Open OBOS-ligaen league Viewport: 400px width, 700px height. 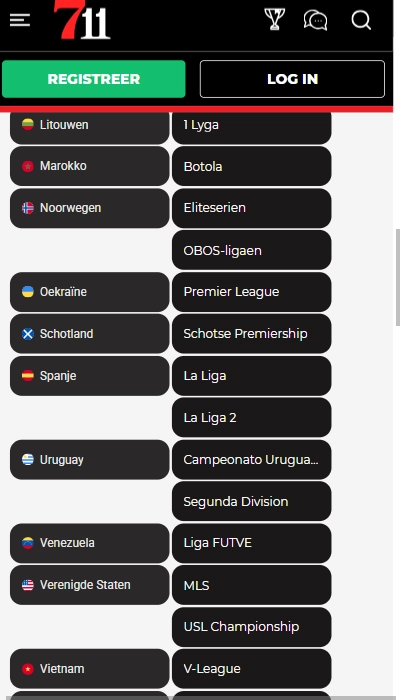point(252,250)
